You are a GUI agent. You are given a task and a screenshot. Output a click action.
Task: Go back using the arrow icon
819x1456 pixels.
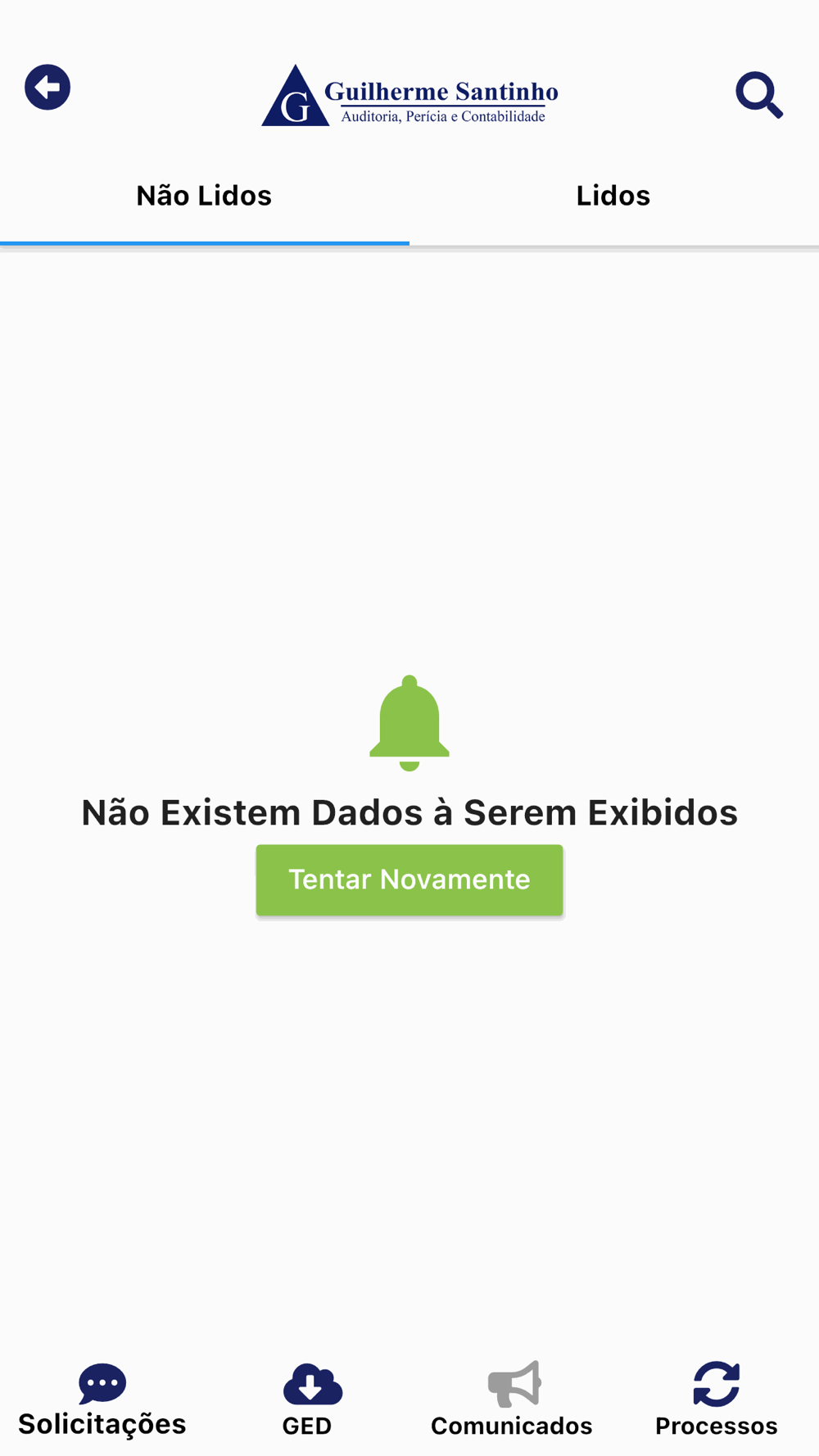point(48,87)
